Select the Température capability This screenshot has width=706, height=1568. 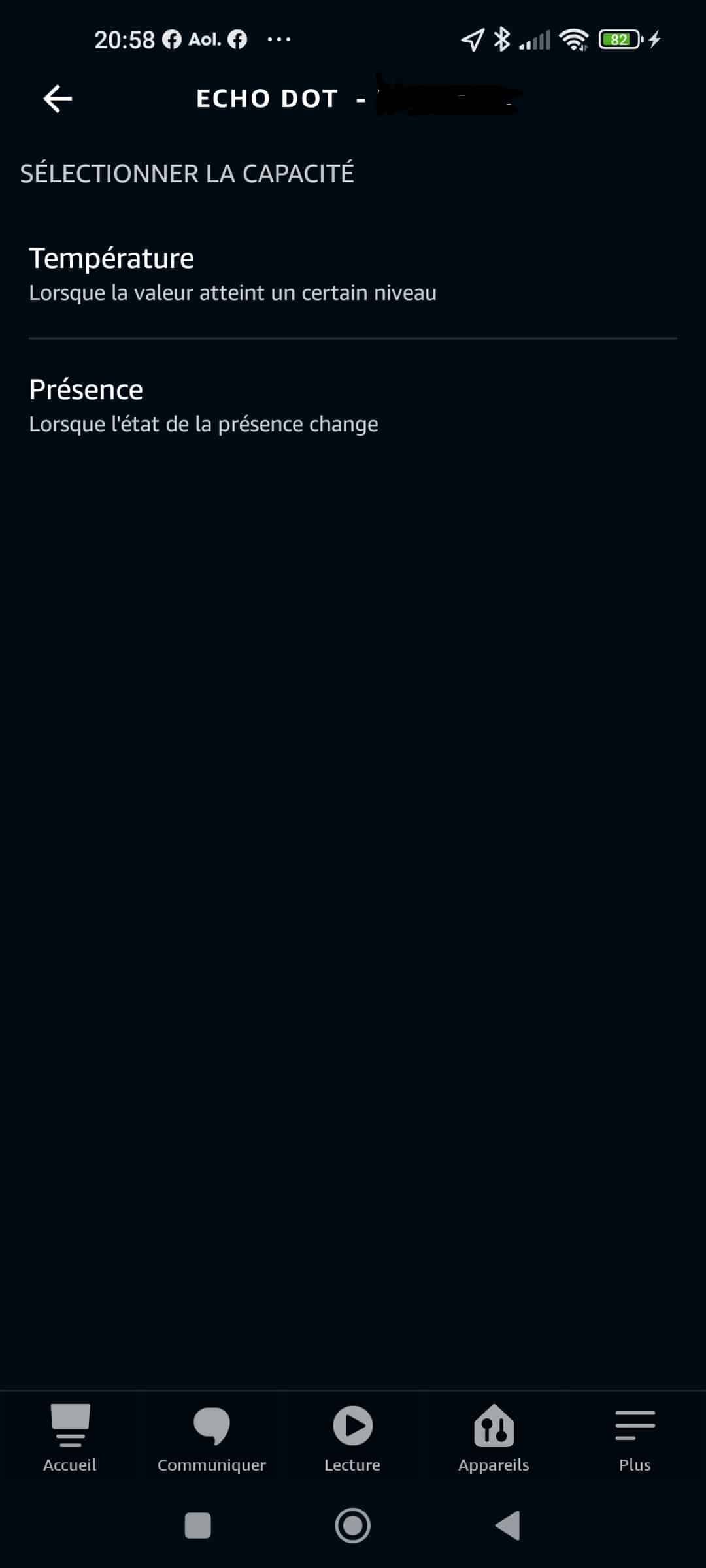click(x=353, y=274)
